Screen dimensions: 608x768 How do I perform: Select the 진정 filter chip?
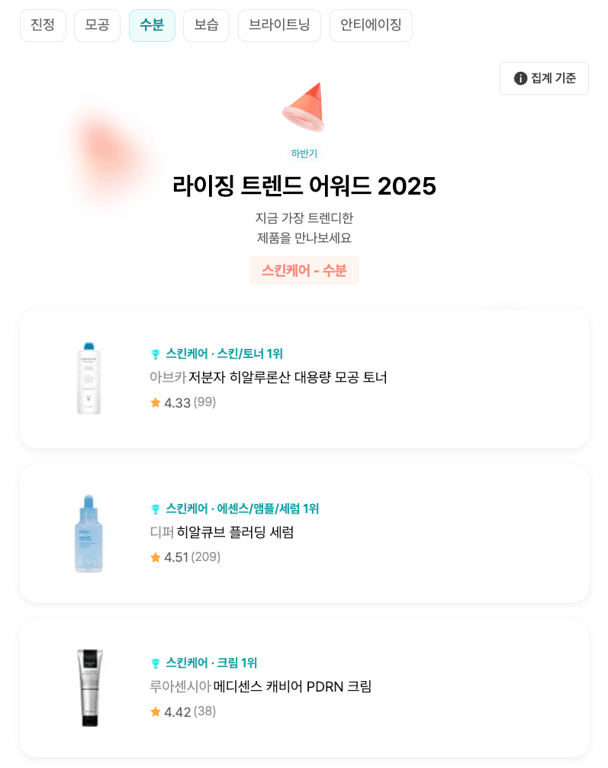pyautogui.click(x=43, y=25)
